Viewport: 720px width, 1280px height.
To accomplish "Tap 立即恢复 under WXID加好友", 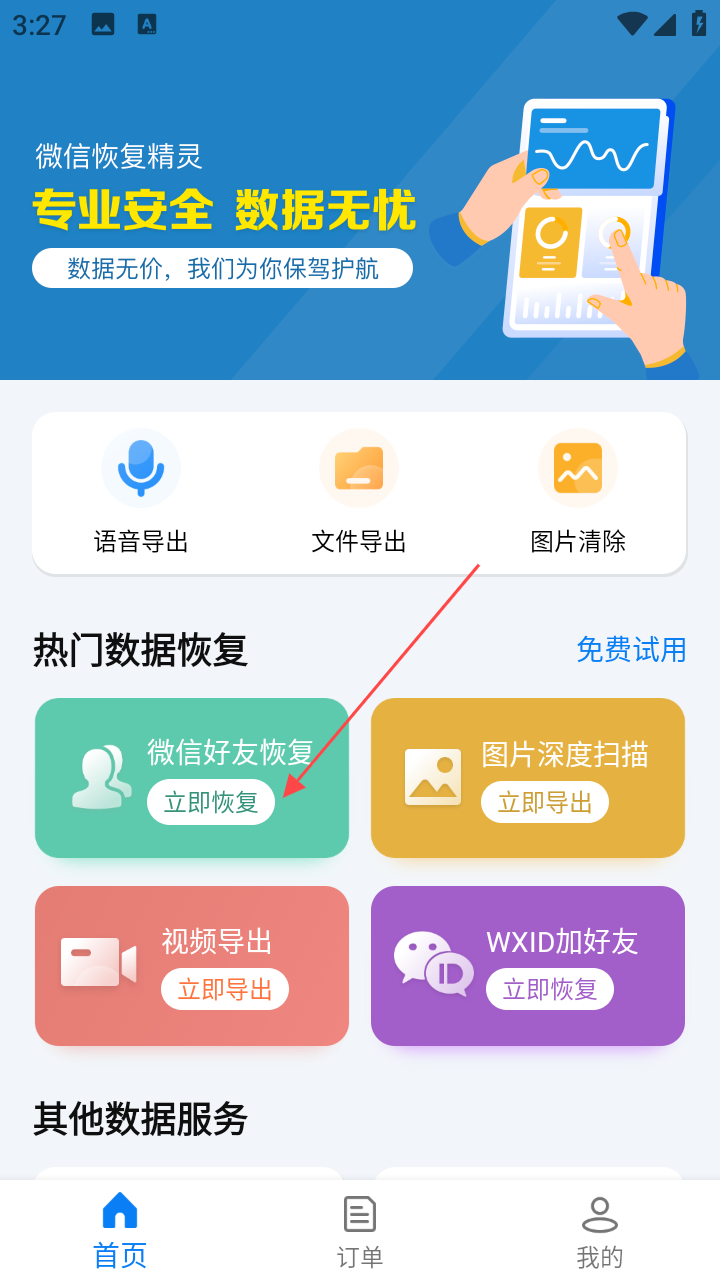I will point(550,989).
